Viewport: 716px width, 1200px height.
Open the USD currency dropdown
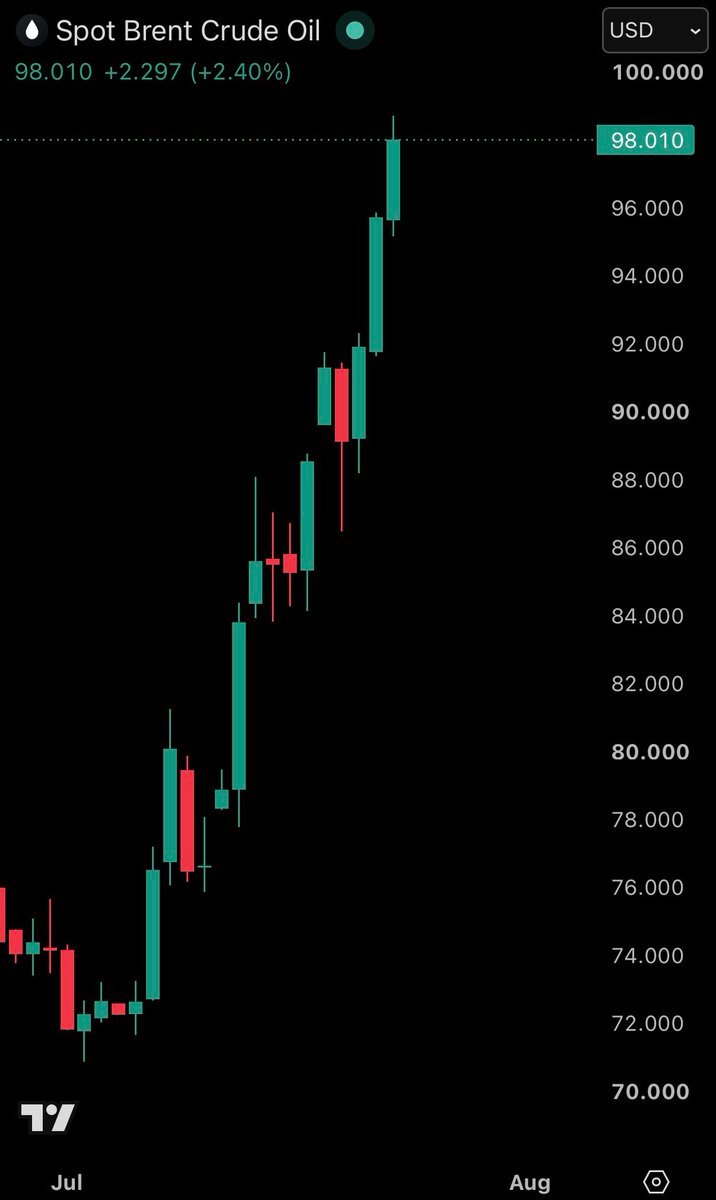coord(655,31)
